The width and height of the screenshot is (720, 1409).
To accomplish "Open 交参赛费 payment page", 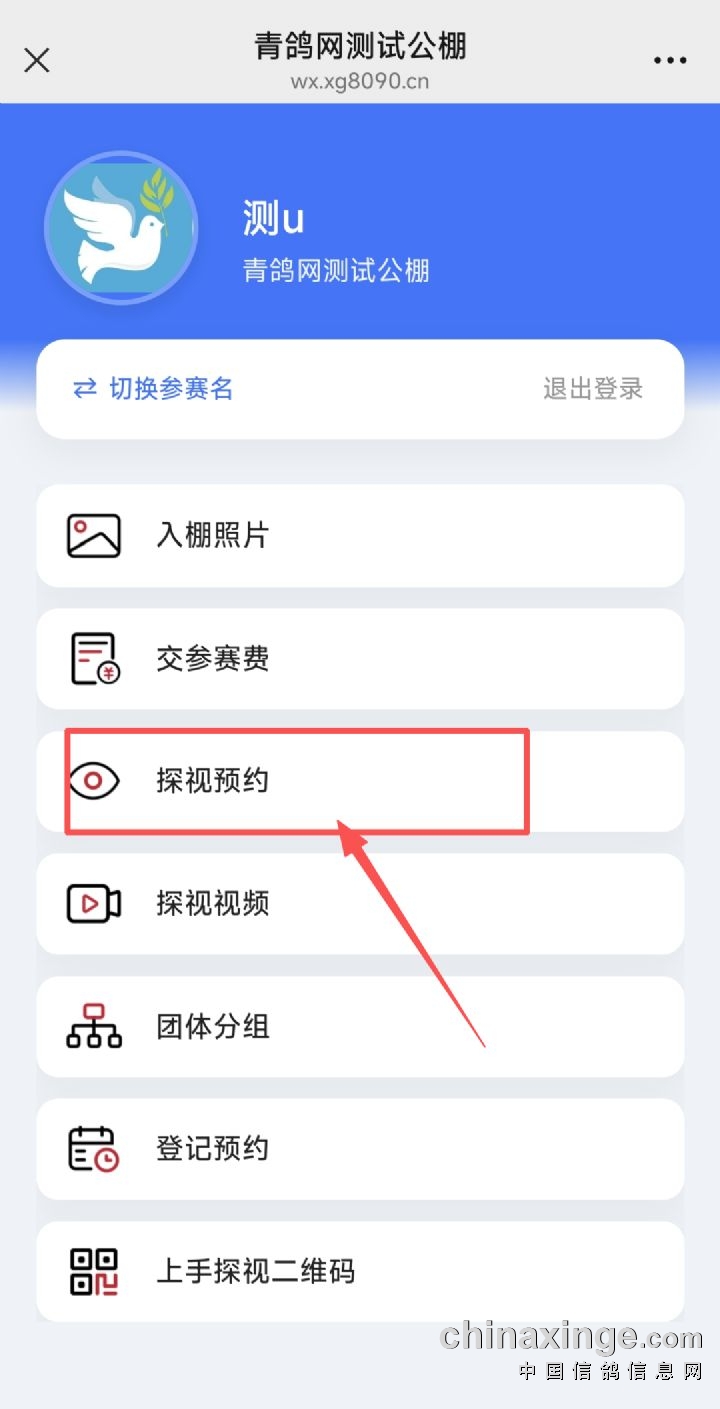I will [x=360, y=658].
